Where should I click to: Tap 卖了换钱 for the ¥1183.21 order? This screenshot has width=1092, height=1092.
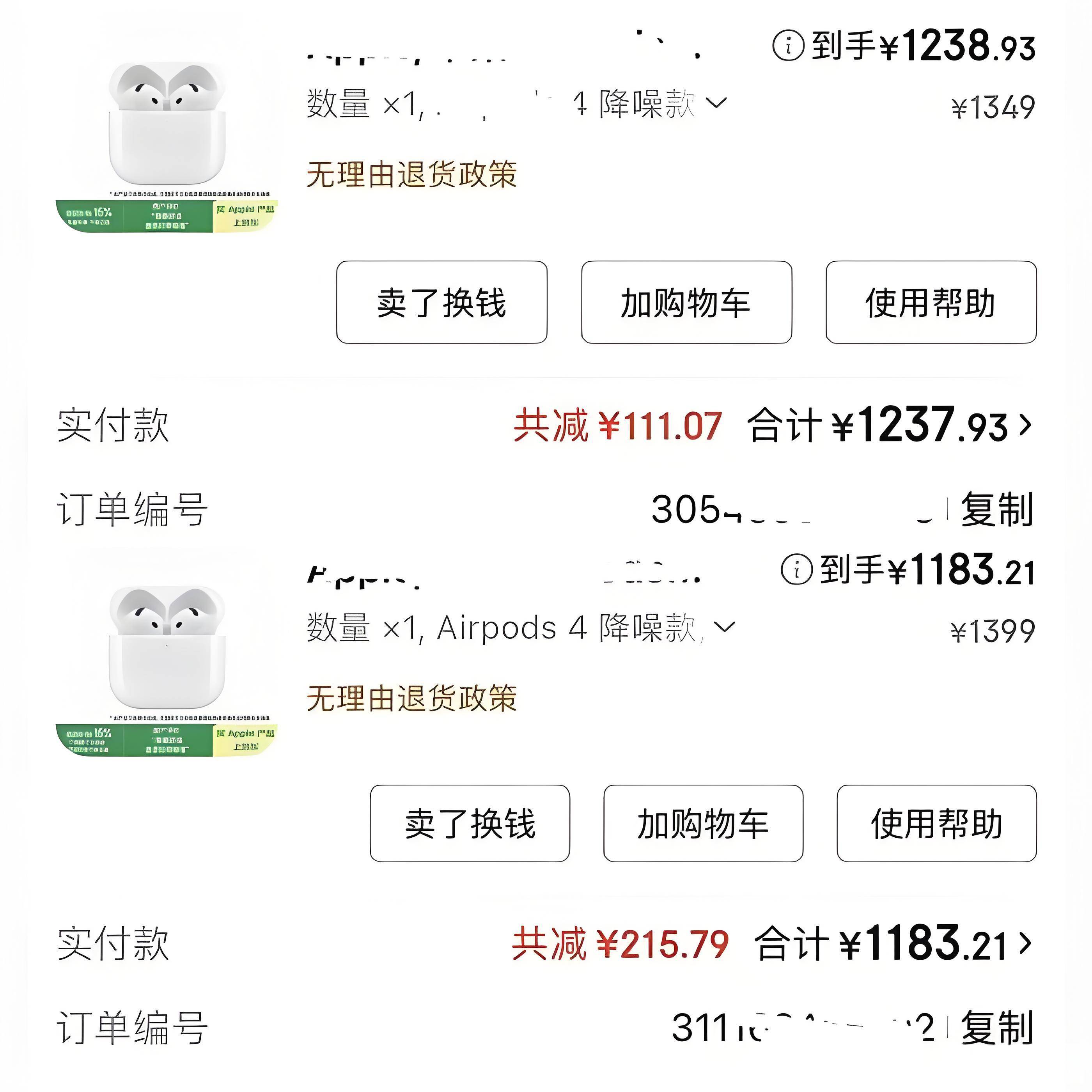coord(470,824)
